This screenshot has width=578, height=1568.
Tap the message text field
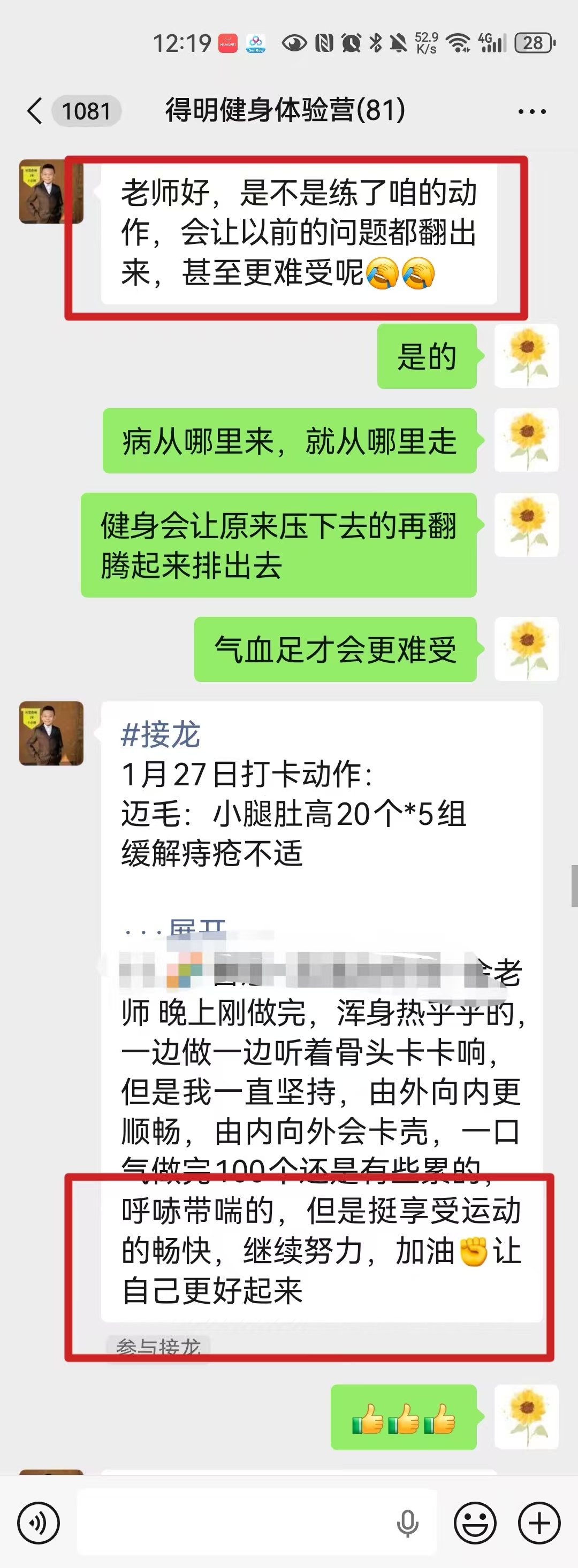(x=238, y=1523)
